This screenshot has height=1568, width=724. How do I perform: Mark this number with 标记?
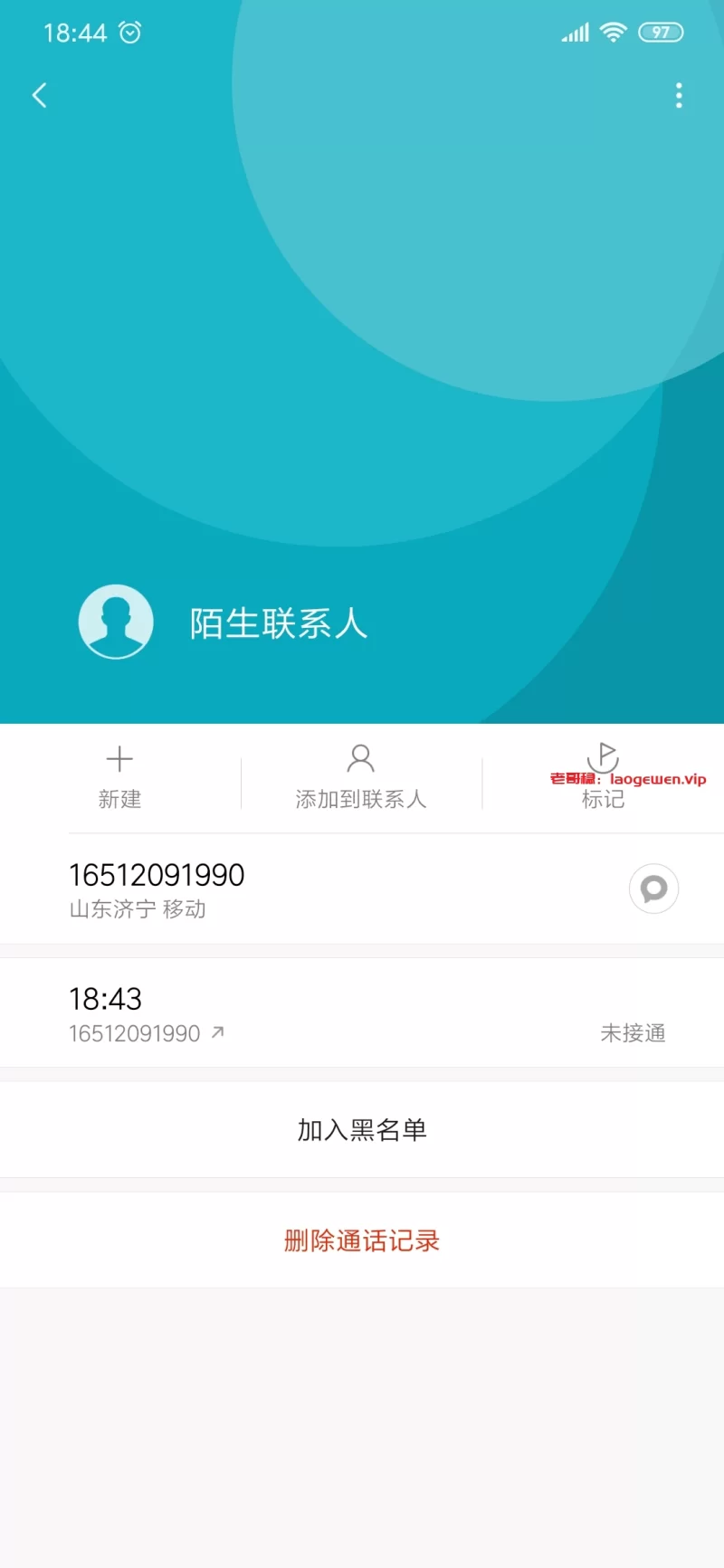603,776
